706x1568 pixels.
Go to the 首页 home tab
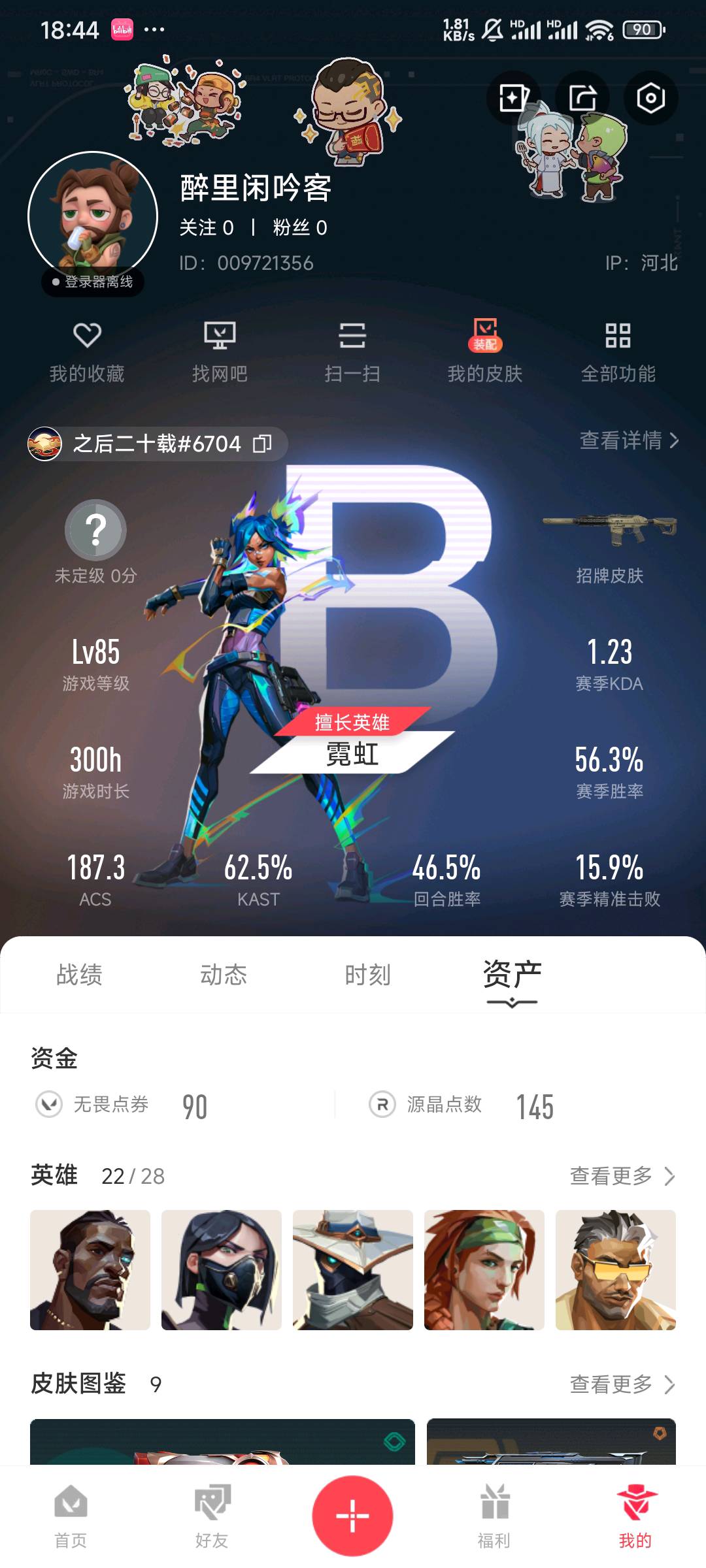(x=71, y=1517)
